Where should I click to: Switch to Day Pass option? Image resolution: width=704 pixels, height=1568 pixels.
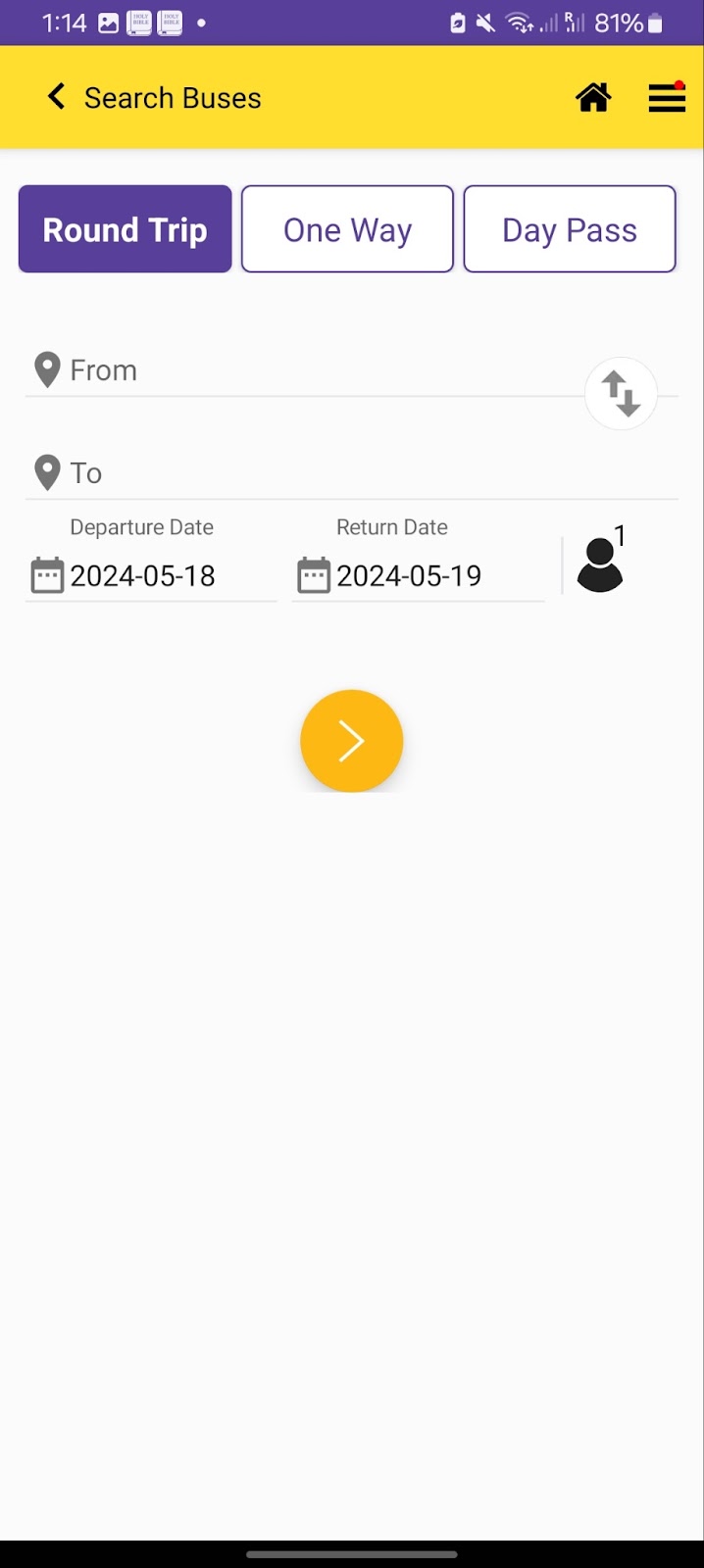(x=570, y=229)
